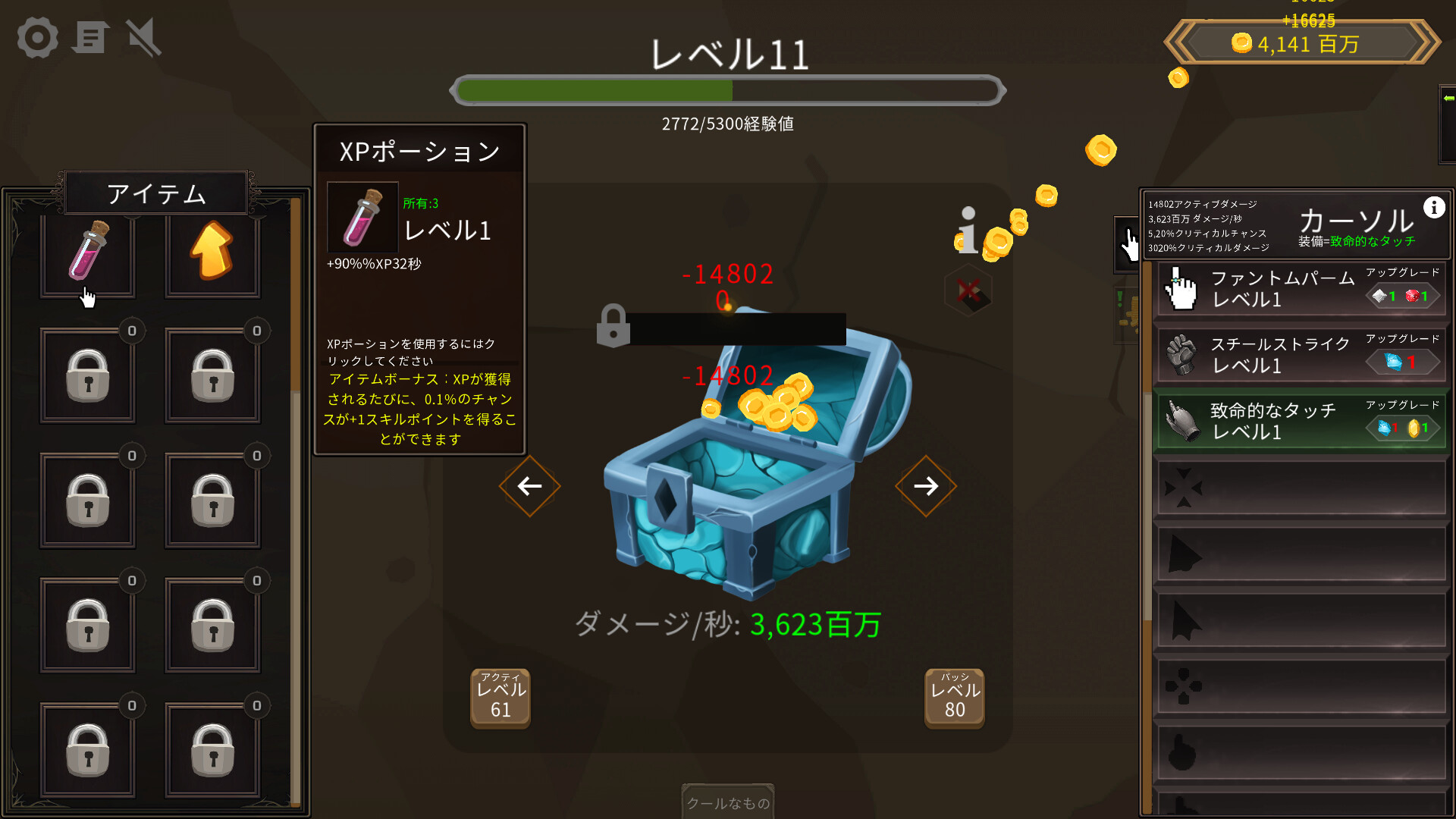
Task: Go to the previous chest stage
Action: coord(529,486)
